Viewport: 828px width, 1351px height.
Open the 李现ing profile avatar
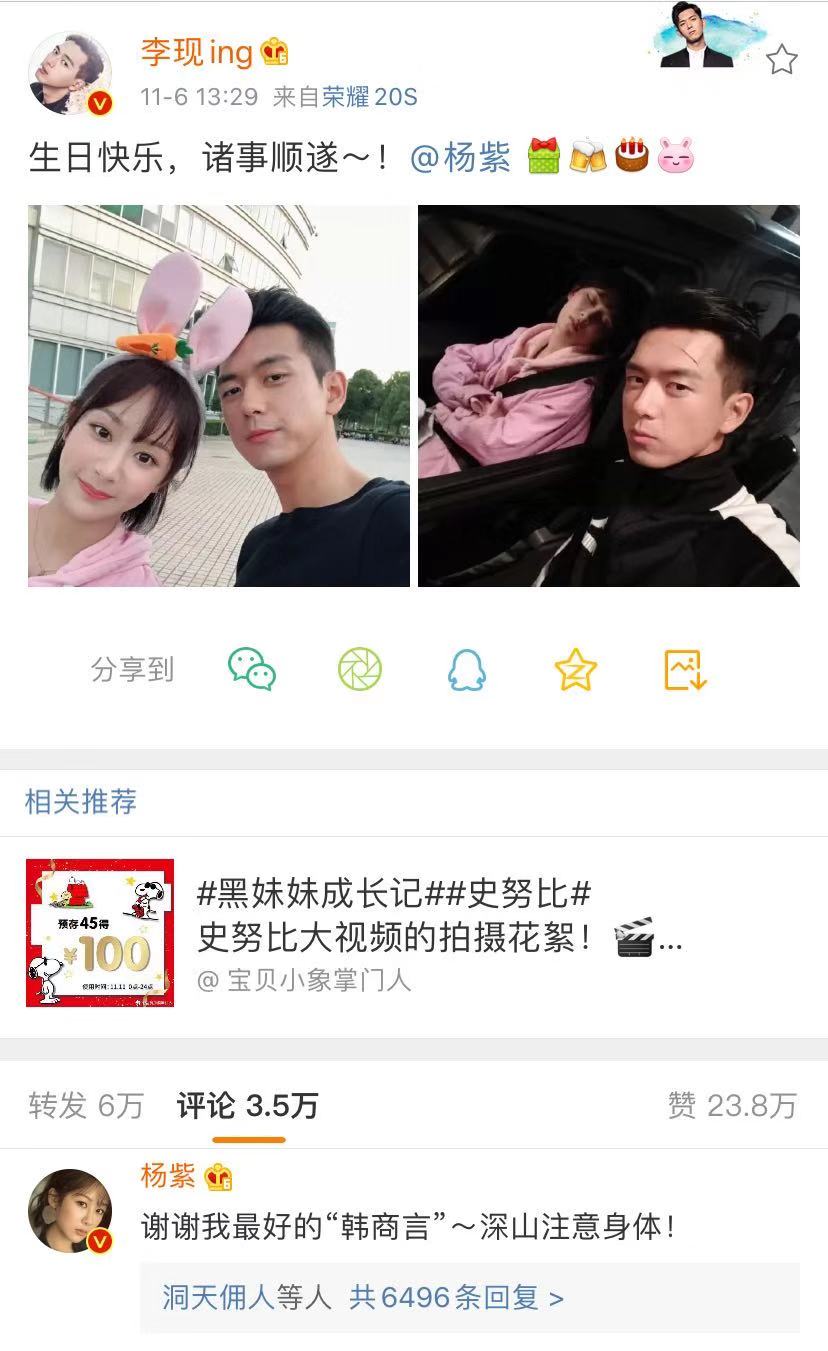click(x=70, y=73)
